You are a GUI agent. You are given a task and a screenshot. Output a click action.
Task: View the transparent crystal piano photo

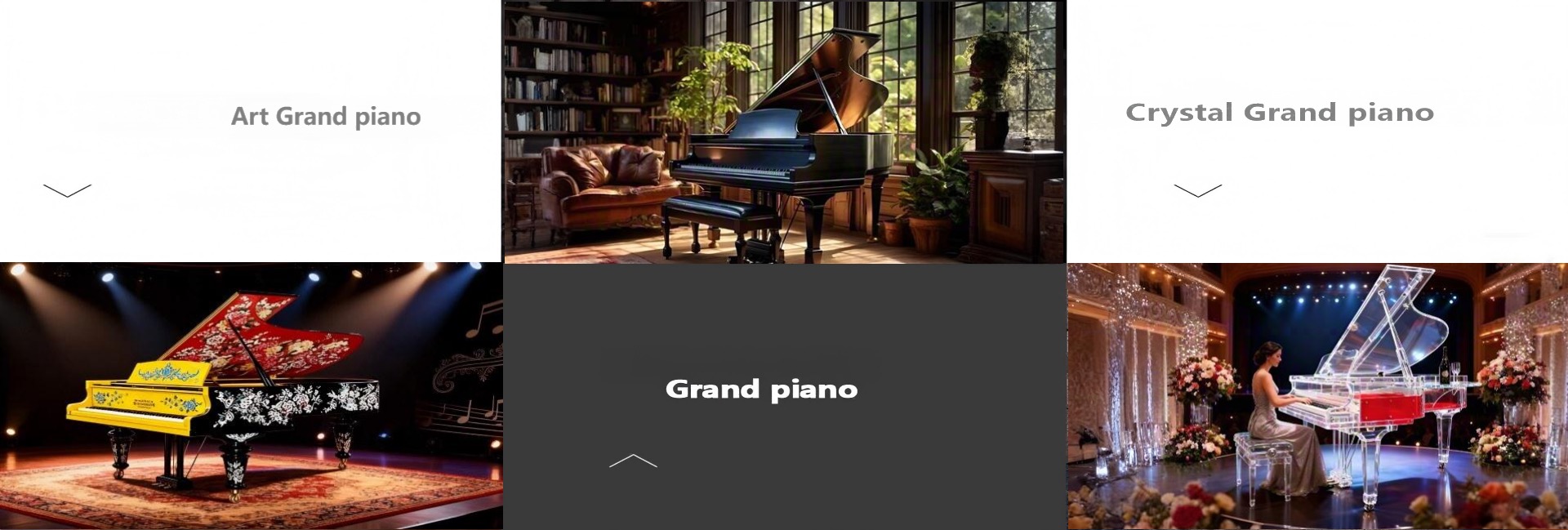tap(1316, 396)
